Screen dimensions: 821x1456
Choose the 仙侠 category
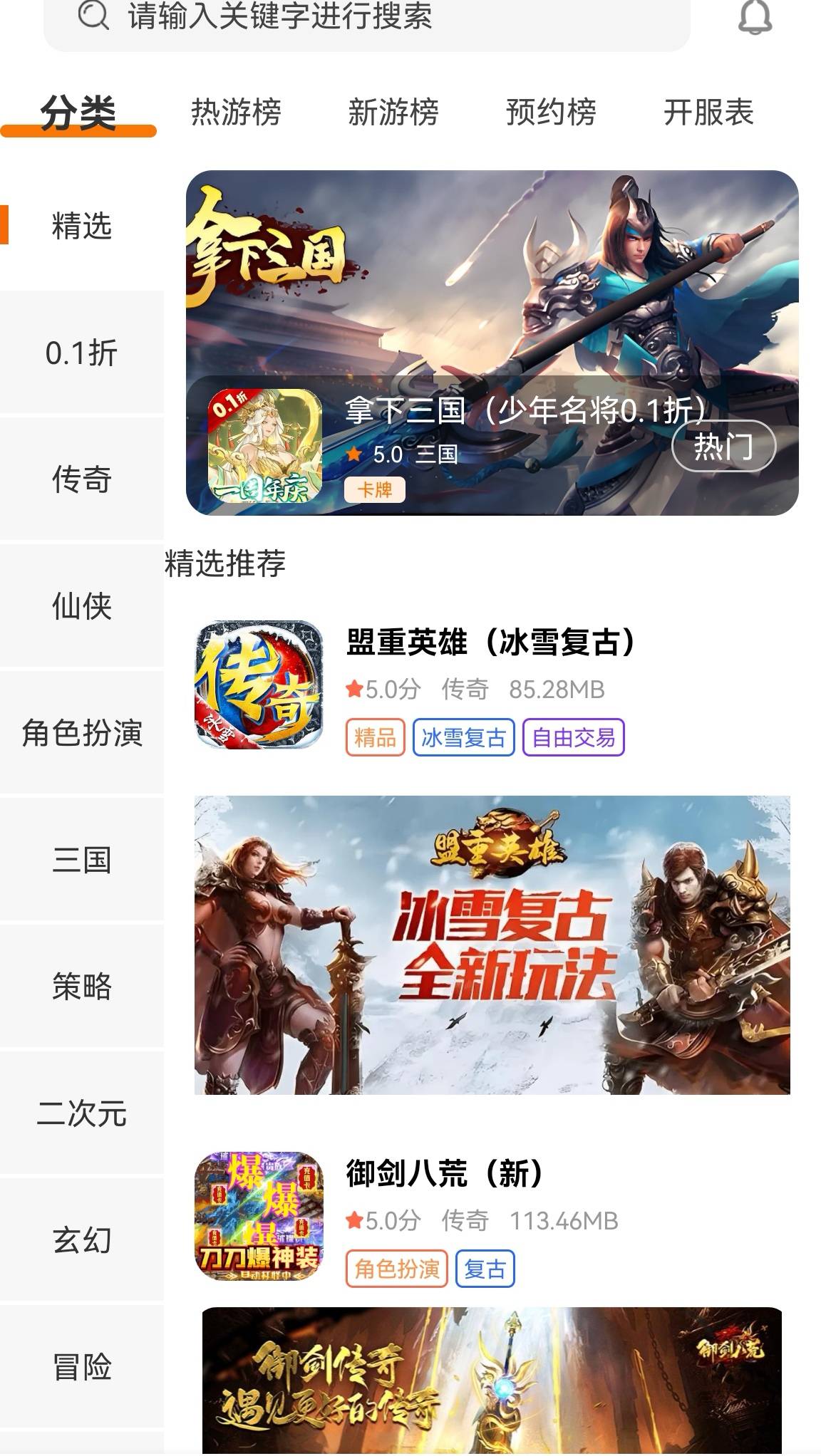(82, 606)
